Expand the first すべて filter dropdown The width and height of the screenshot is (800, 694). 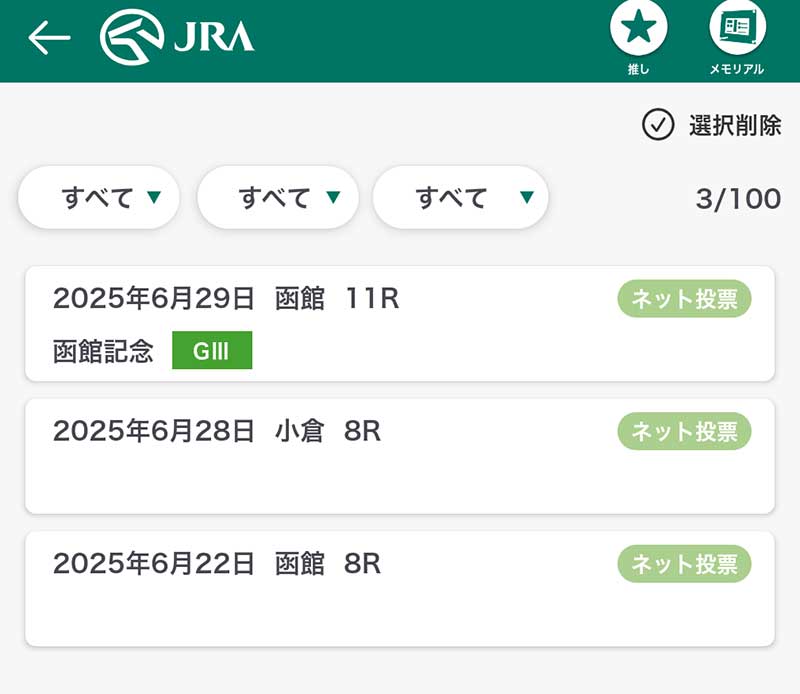pyautogui.click(x=98, y=197)
